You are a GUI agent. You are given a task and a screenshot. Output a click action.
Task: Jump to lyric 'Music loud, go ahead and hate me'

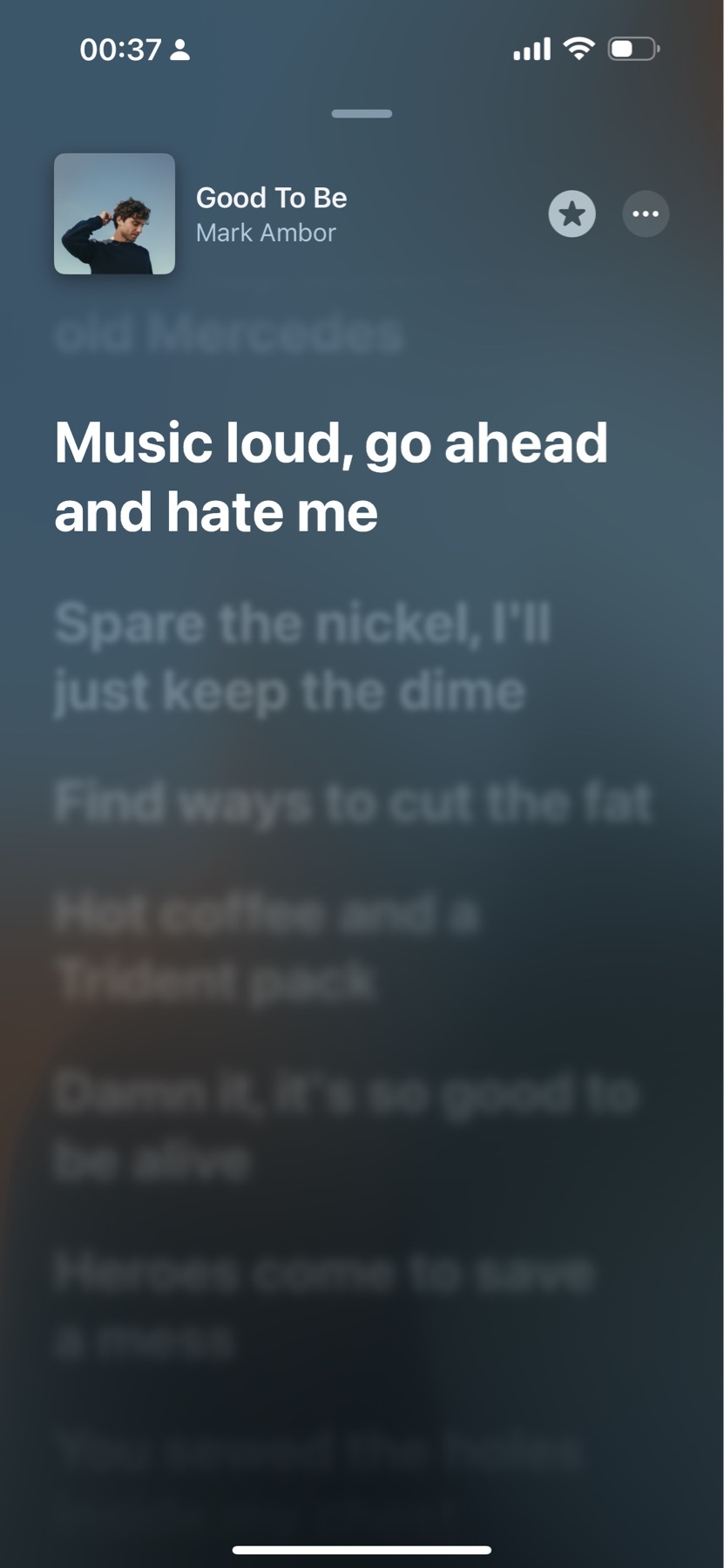pyautogui.click(x=331, y=476)
